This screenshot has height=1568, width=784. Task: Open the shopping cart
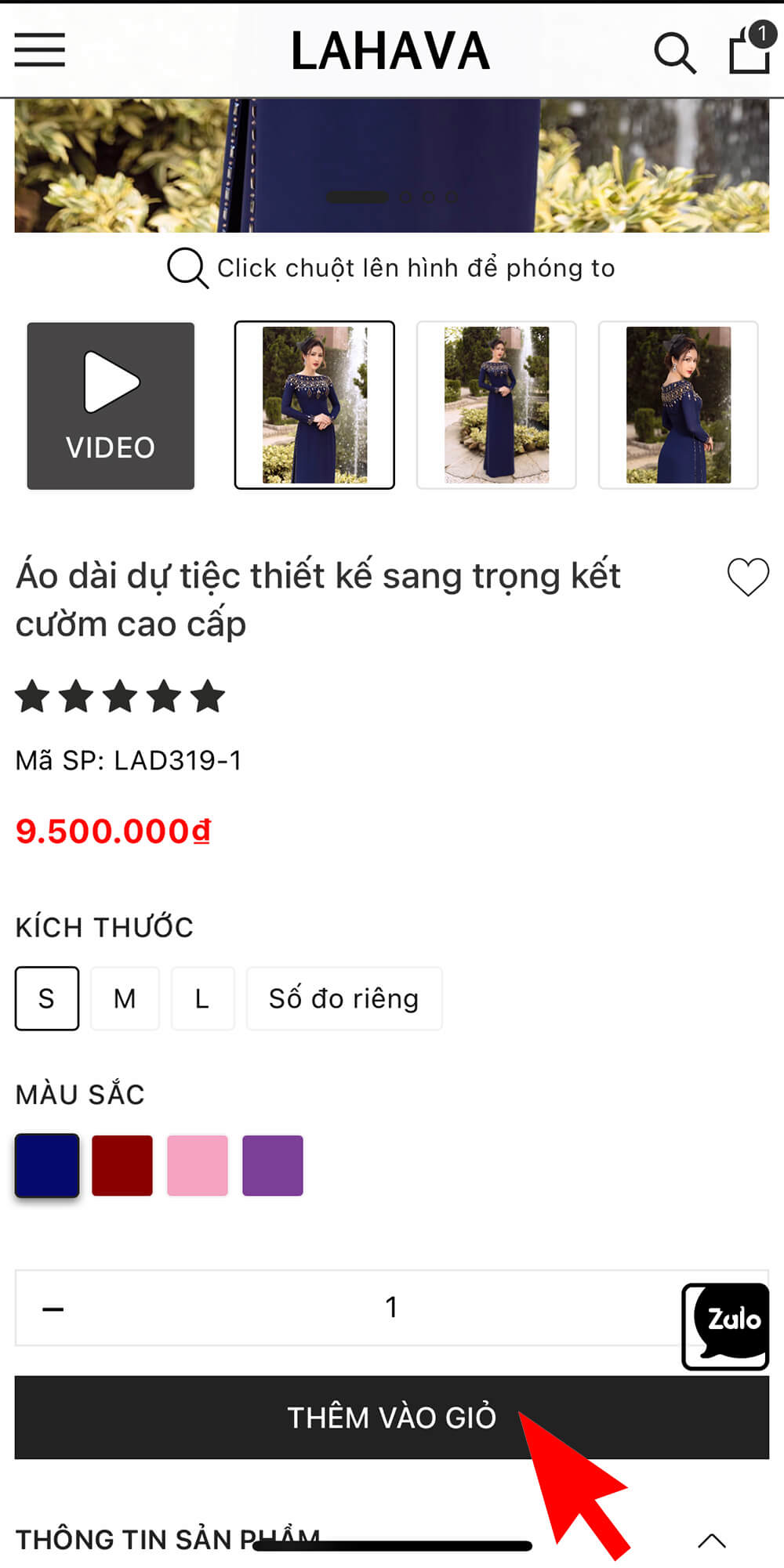749,51
